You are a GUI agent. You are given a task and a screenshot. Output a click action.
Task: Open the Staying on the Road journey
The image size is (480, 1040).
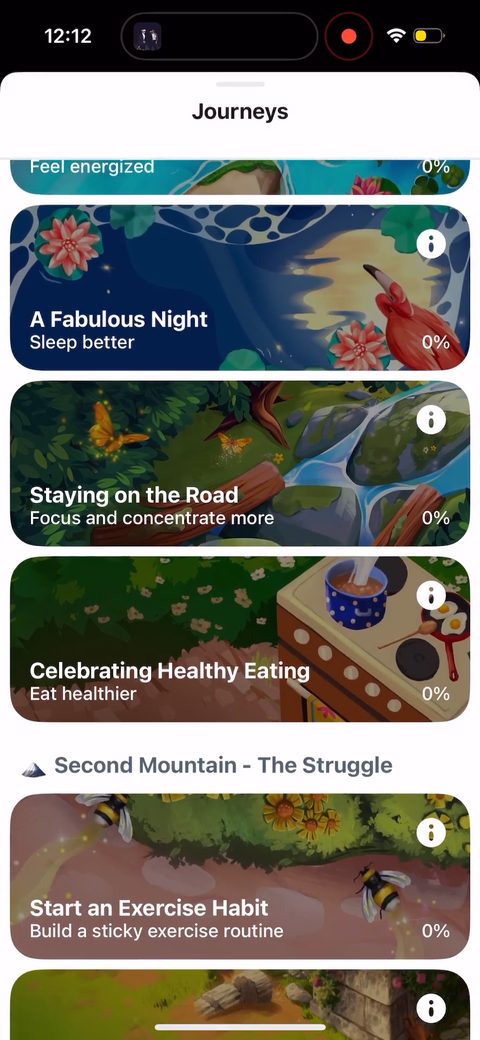pyautogui.click(x=240, y=463)
